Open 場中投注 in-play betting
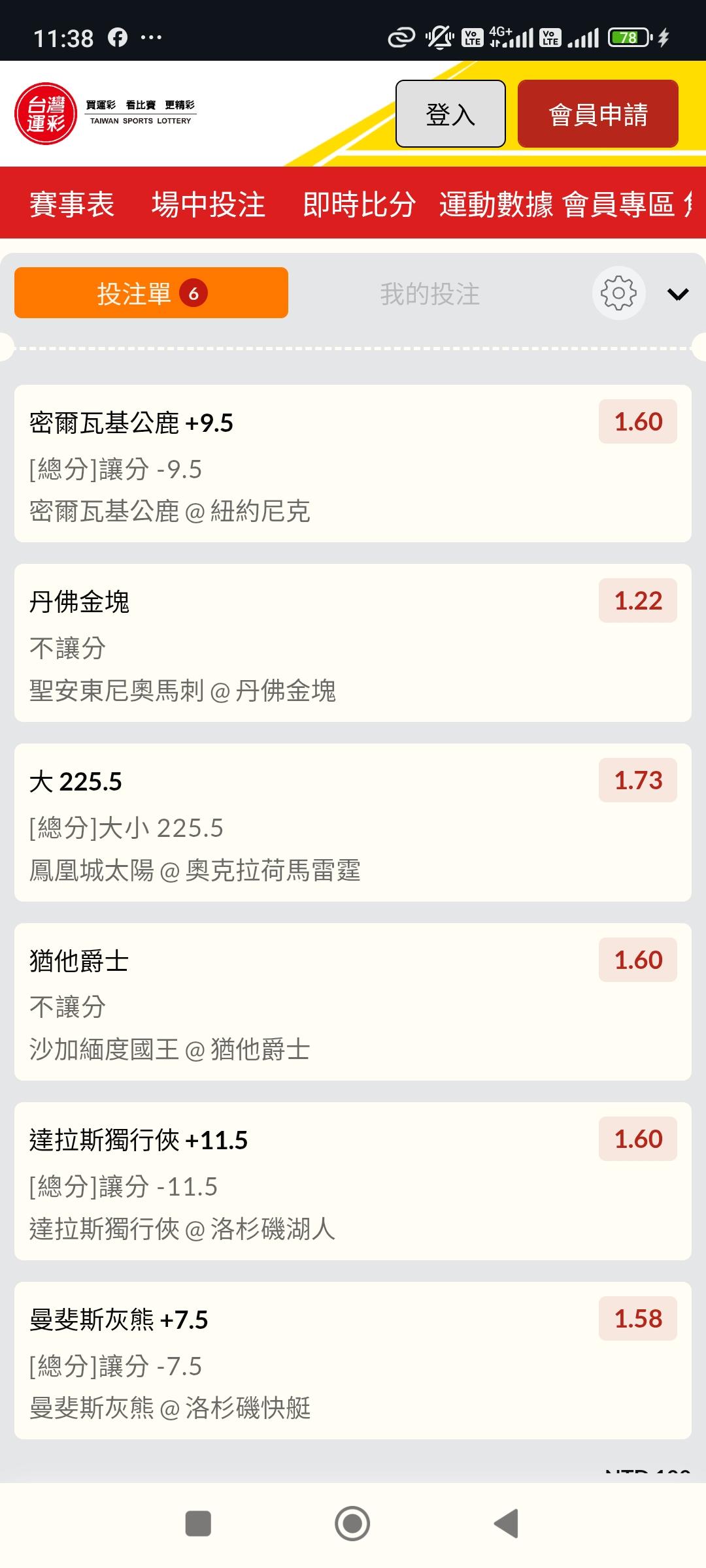 (209, 204)
